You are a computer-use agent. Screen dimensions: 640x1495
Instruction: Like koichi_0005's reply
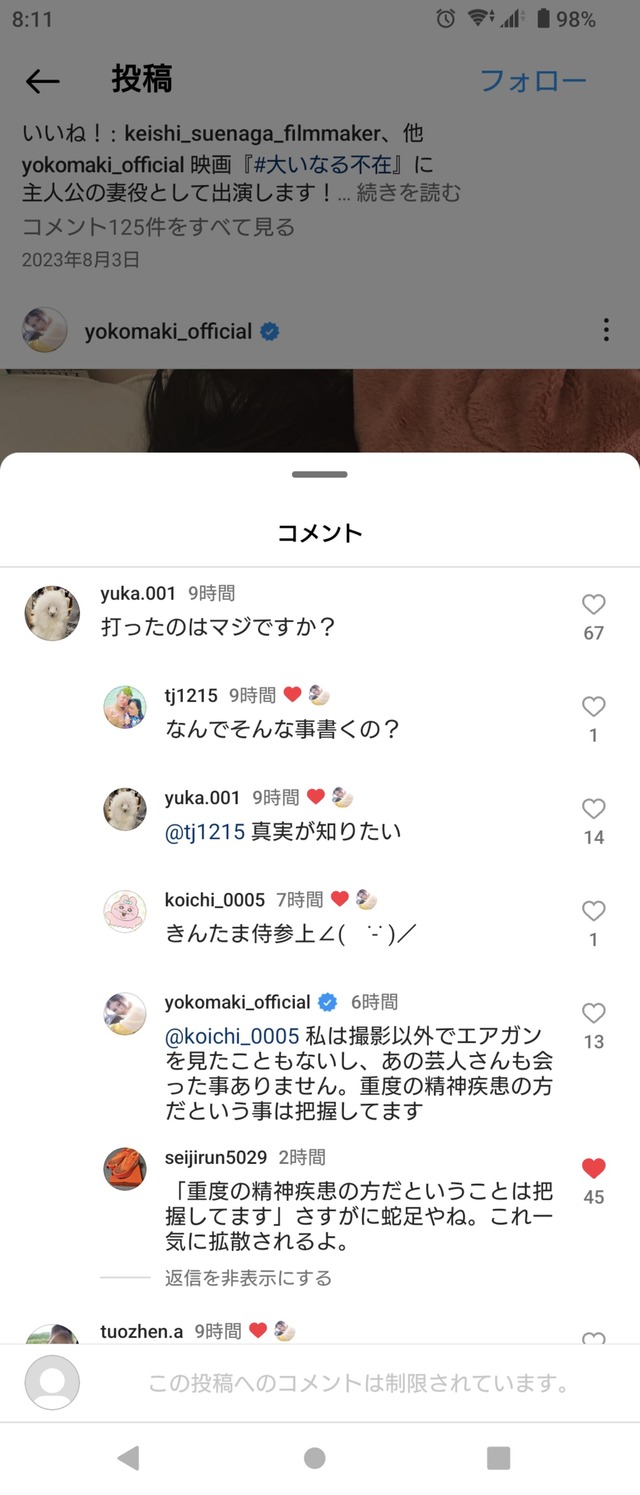tap(594, 911)
